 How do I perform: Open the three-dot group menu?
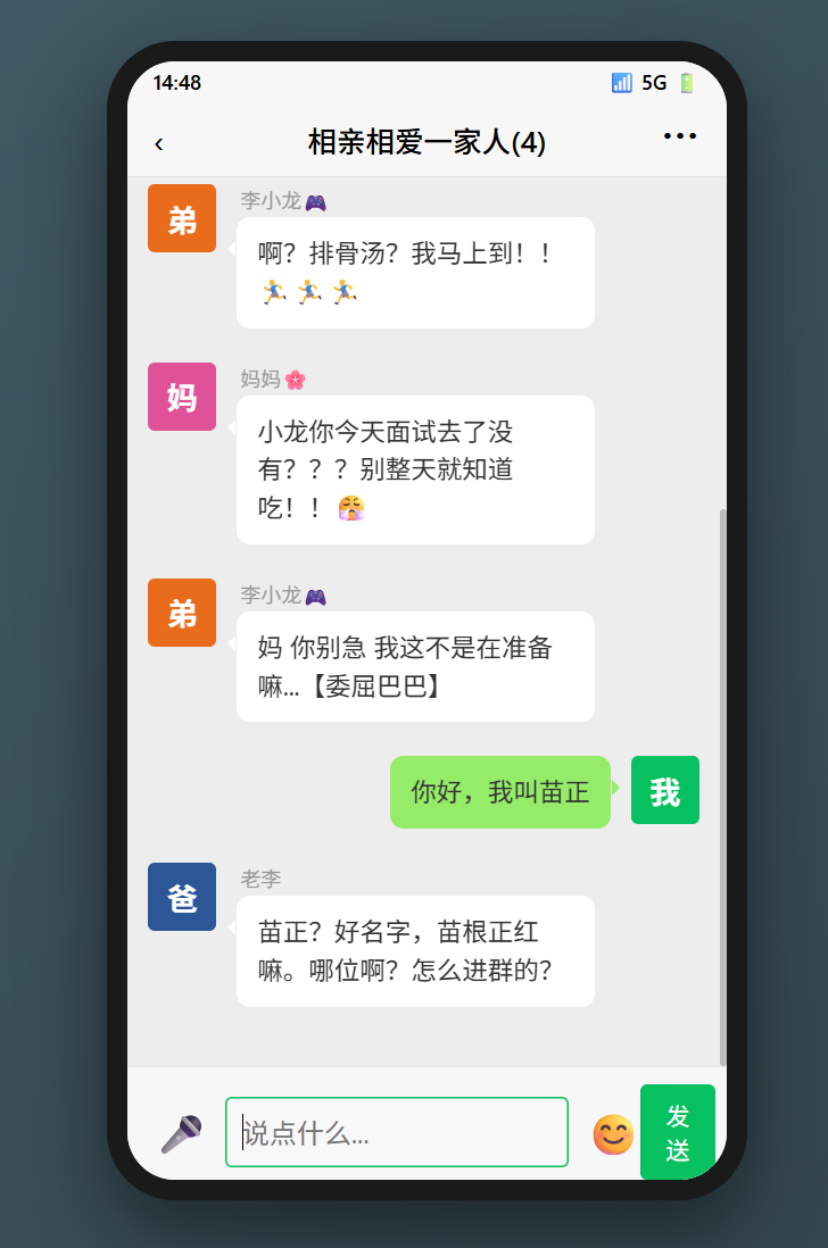[x=679, y=137]
